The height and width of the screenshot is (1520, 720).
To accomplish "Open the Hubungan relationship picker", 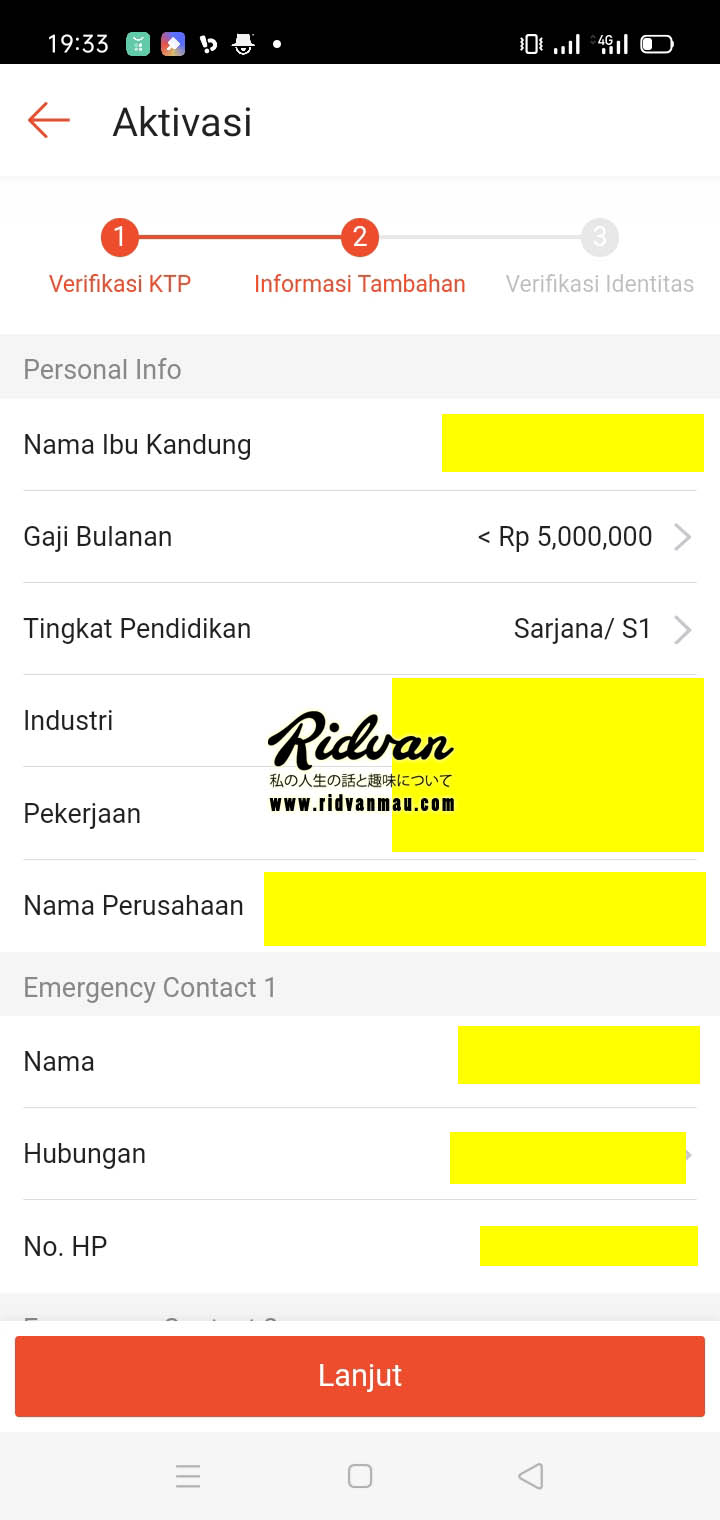I will [360, 1154].
